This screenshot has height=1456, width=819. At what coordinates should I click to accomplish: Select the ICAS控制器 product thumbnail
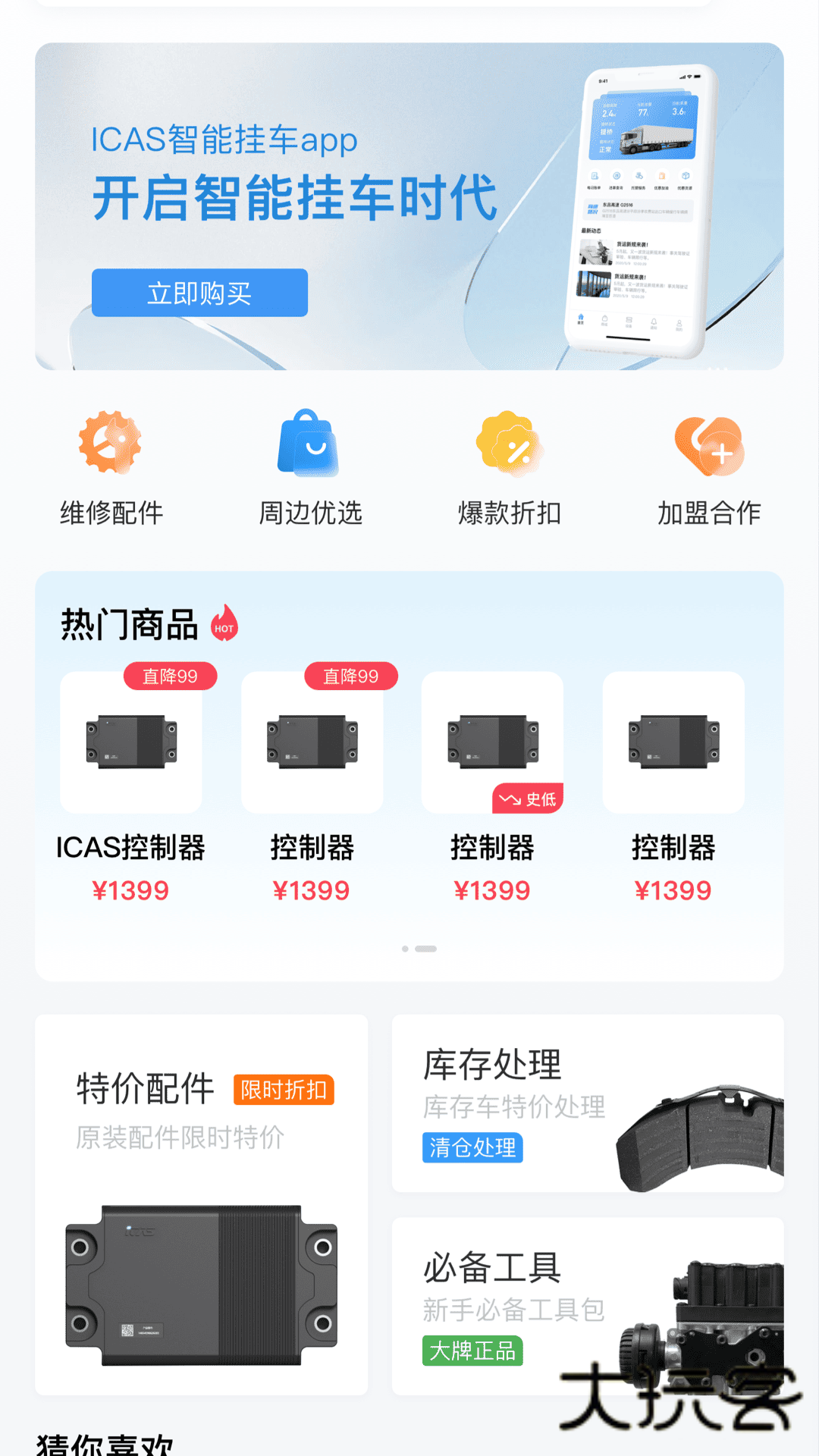(x=130, y=742)
